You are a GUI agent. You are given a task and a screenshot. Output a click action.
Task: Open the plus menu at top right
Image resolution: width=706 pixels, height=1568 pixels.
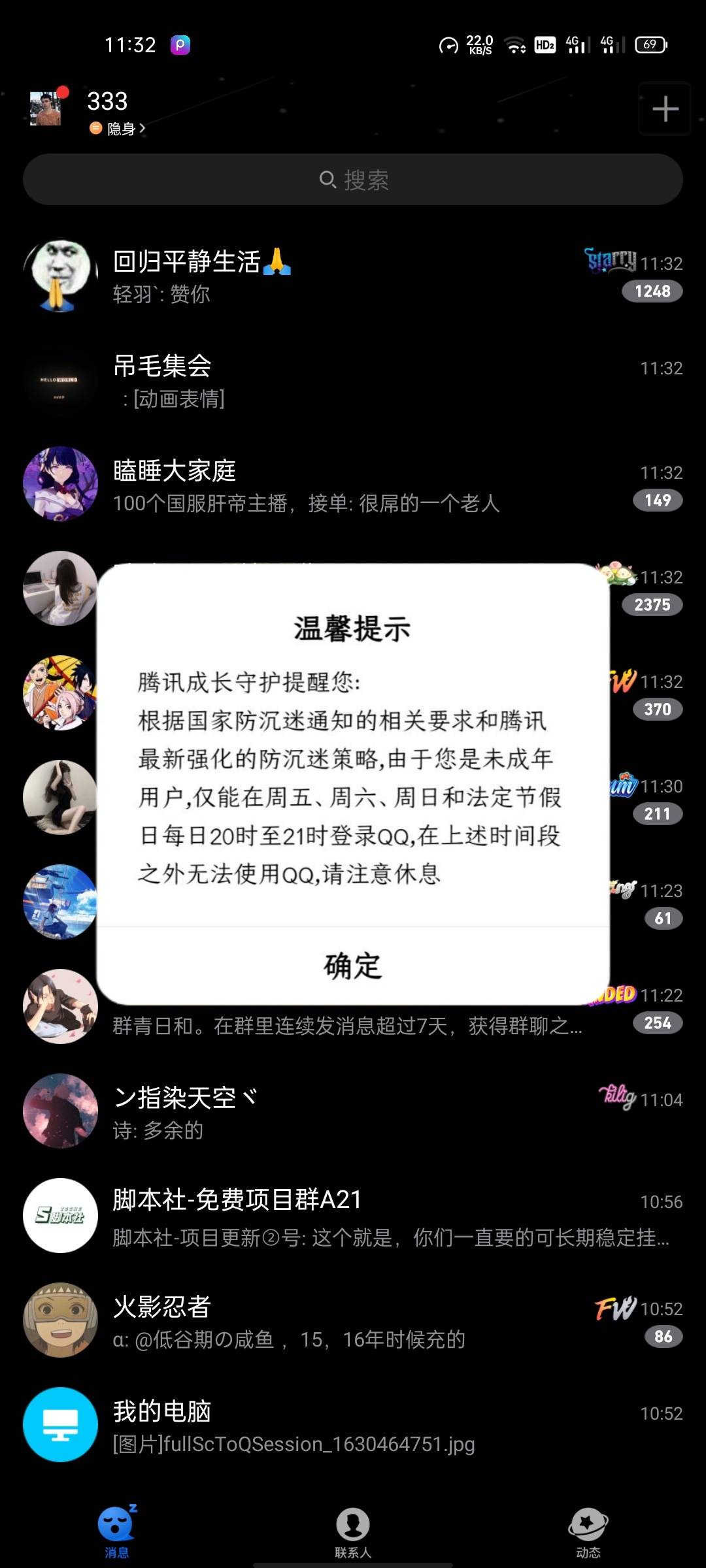(665, 109)
